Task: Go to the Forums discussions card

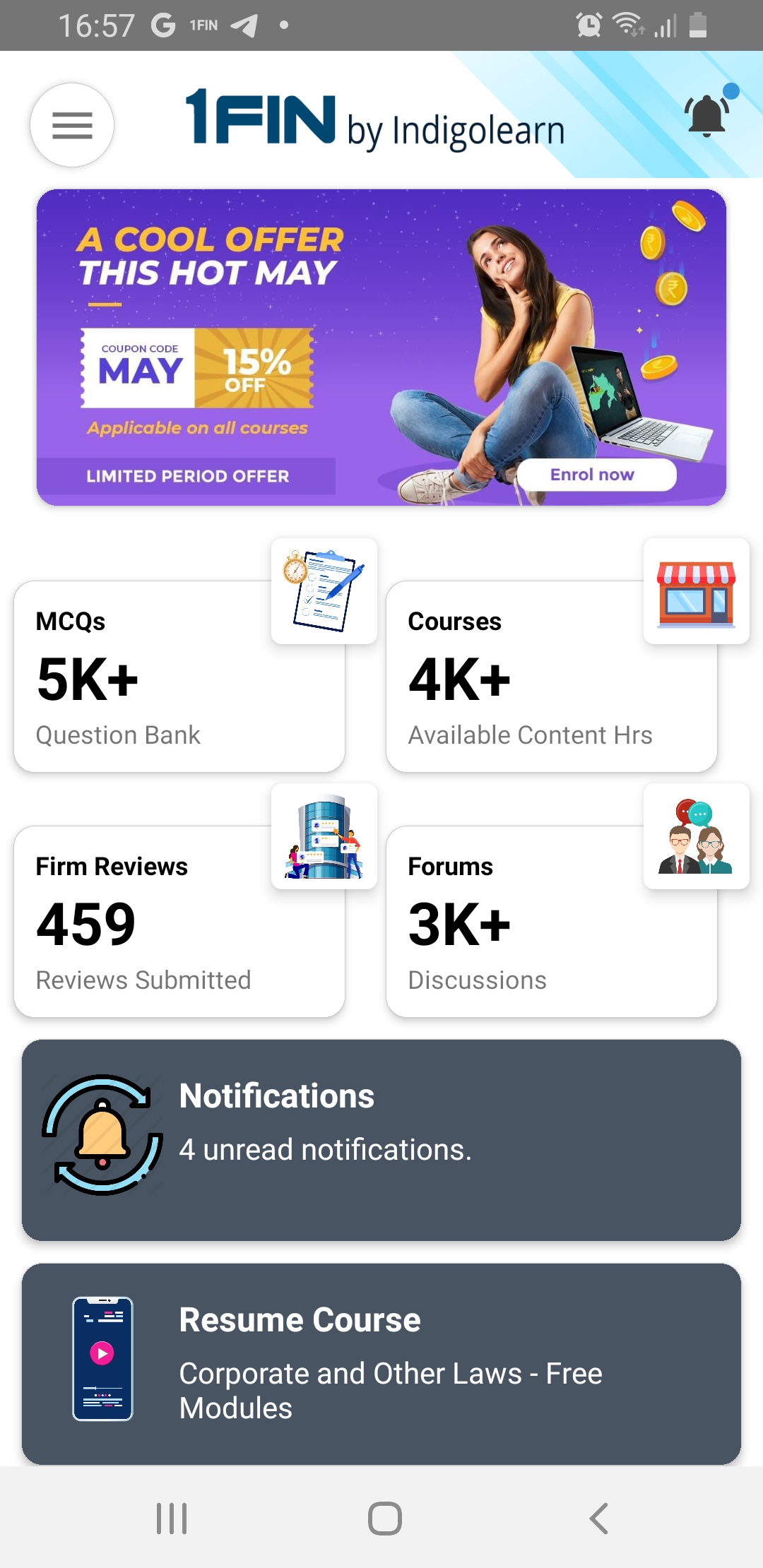Action: (x=551, y=921)
